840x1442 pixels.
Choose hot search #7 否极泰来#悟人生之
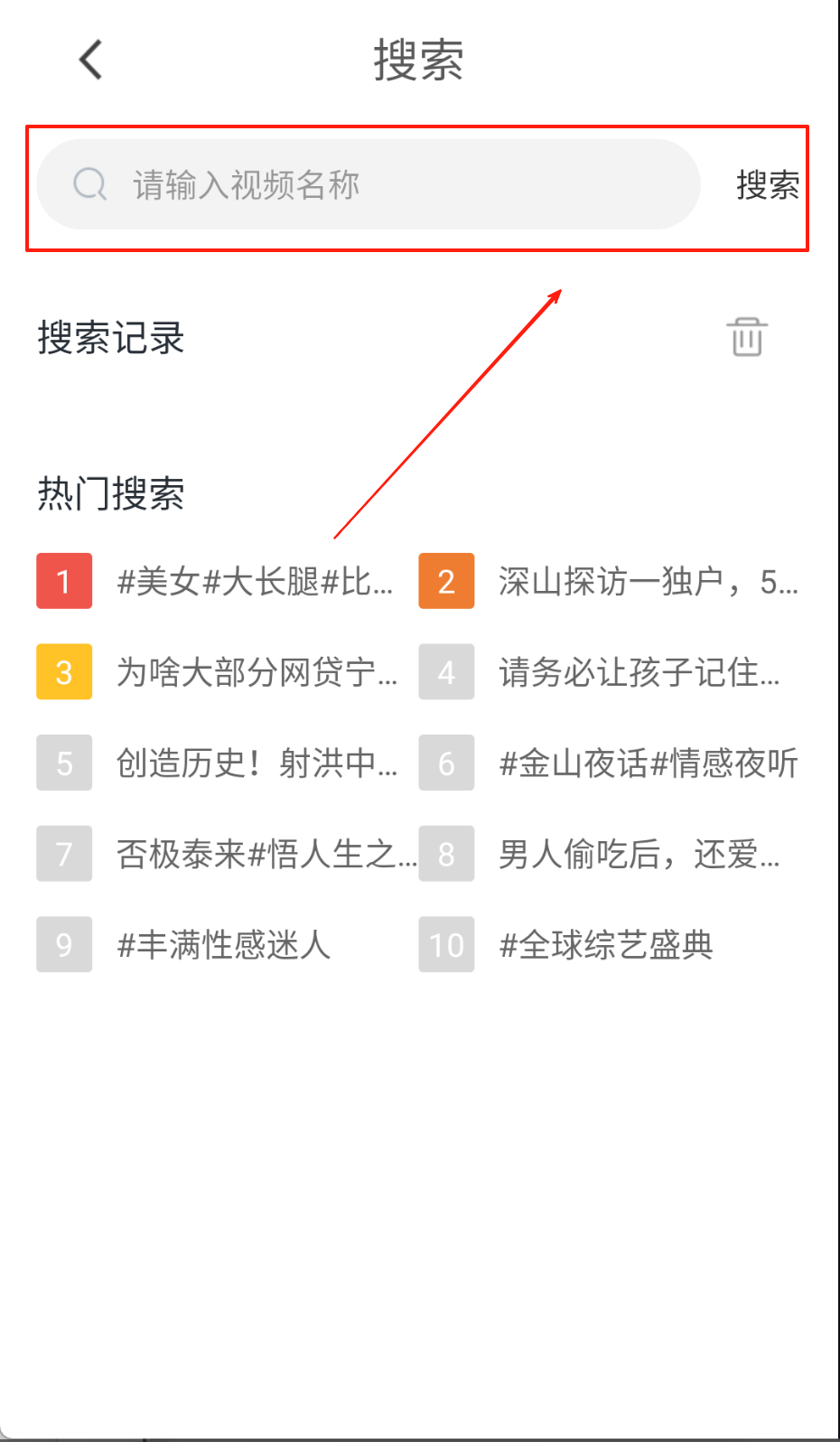266,854
